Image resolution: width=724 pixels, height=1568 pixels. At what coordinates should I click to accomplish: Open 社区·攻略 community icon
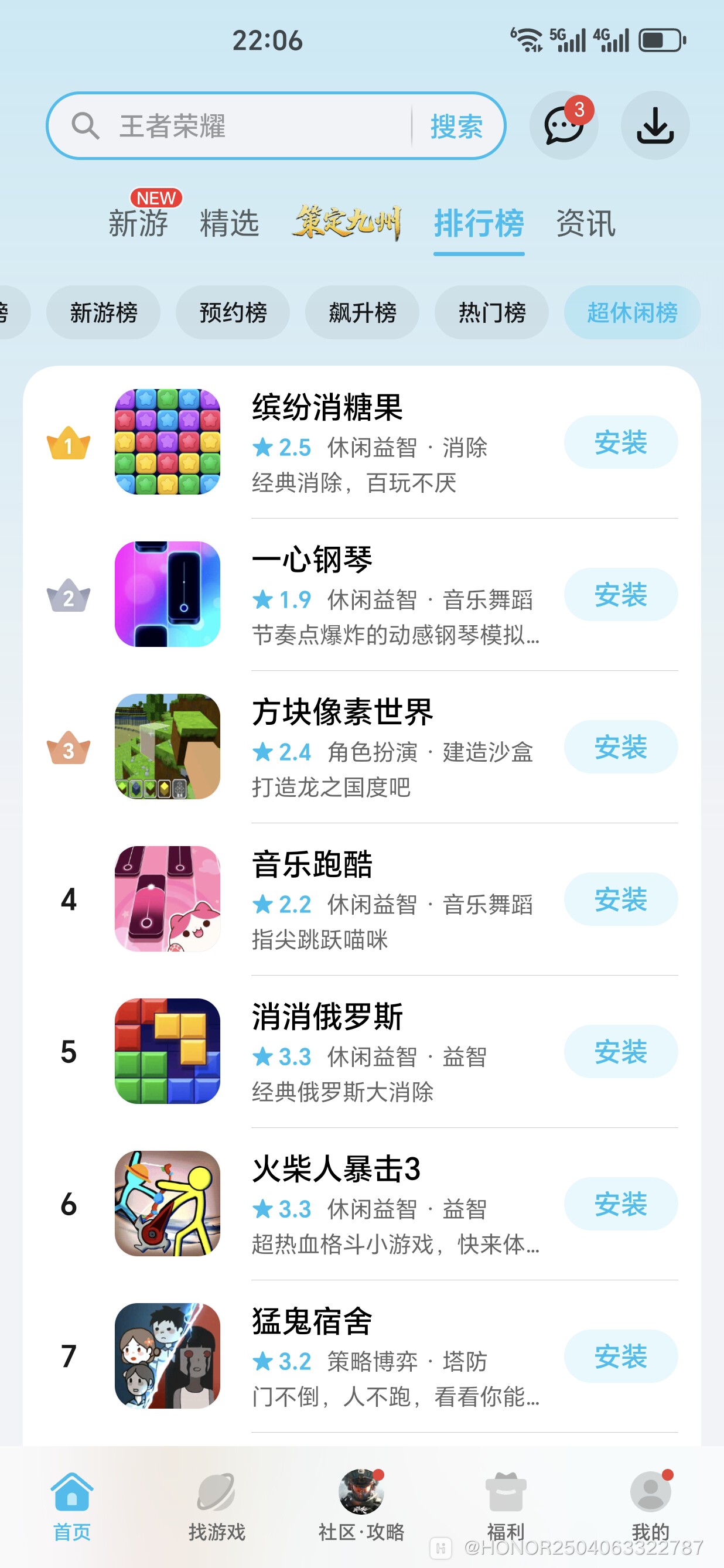pos(360,1491)
